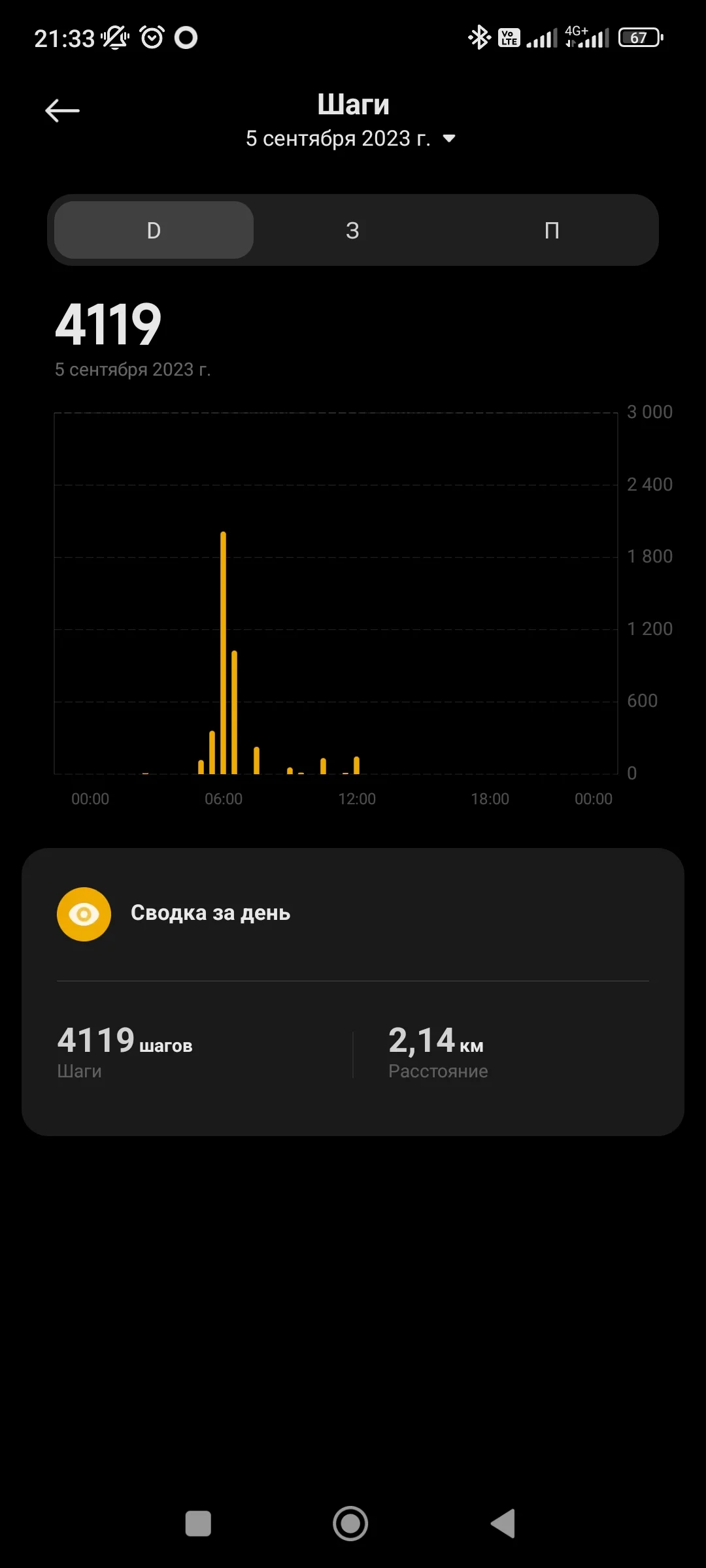
Task: Click the back arrow to leave Шаги screen
Action: pos(62,110)
